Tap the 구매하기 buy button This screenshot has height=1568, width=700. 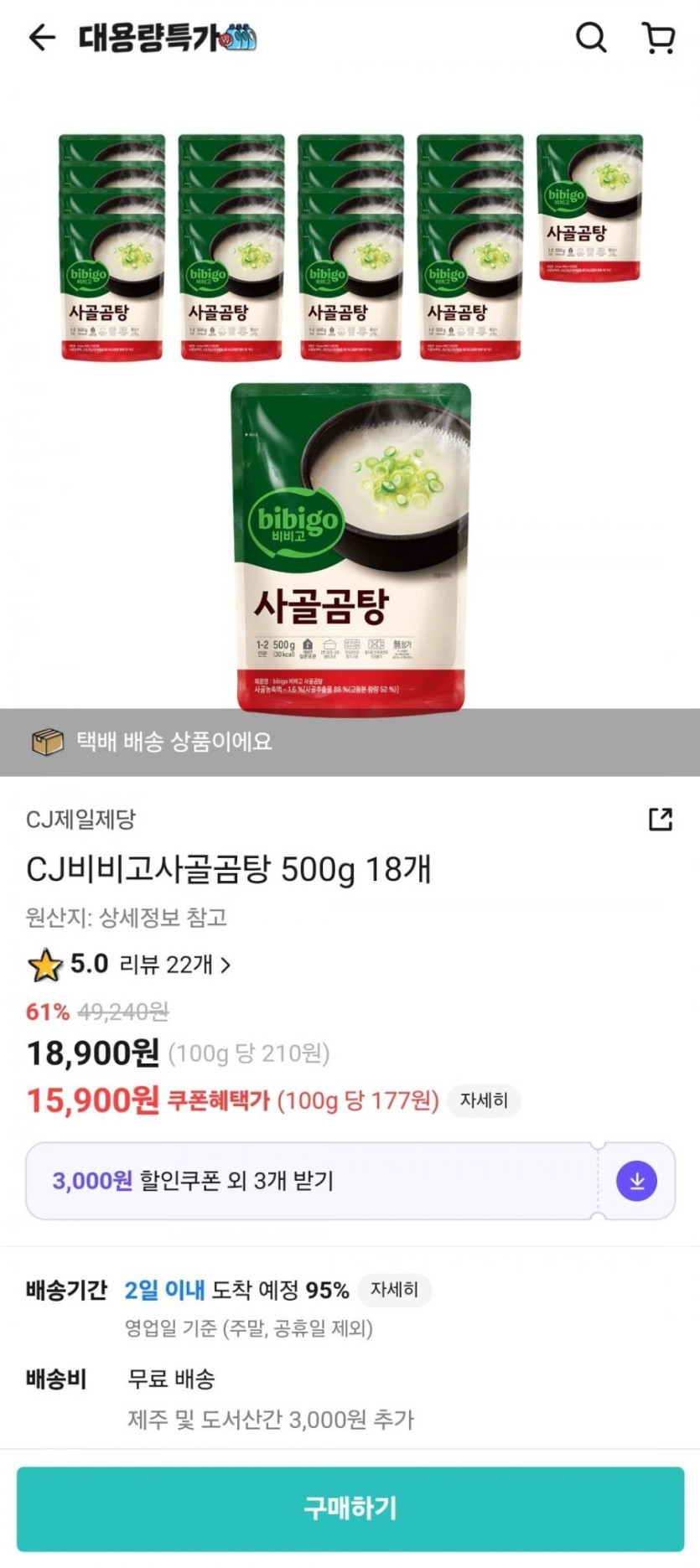click(x=350, y=1508)
